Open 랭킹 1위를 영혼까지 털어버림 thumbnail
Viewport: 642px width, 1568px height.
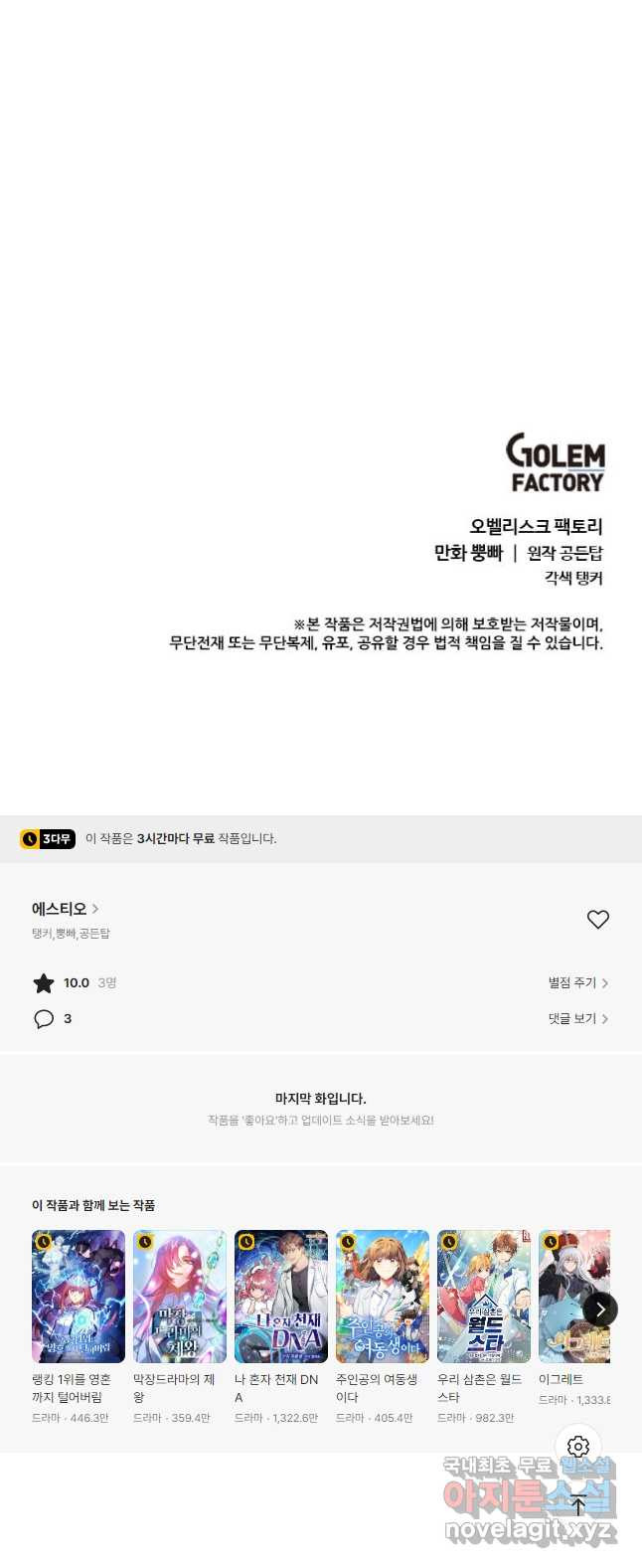pos(79,1296)
